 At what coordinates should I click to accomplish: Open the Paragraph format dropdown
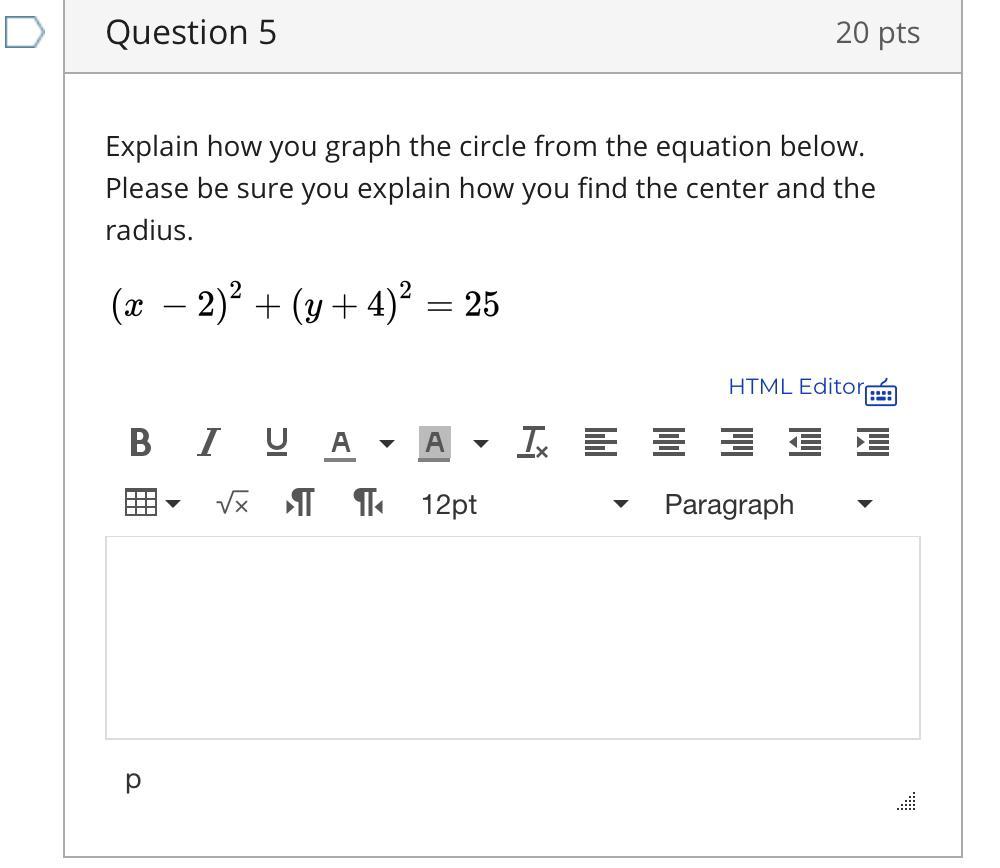pyautogui.click(x=768, y=504)
